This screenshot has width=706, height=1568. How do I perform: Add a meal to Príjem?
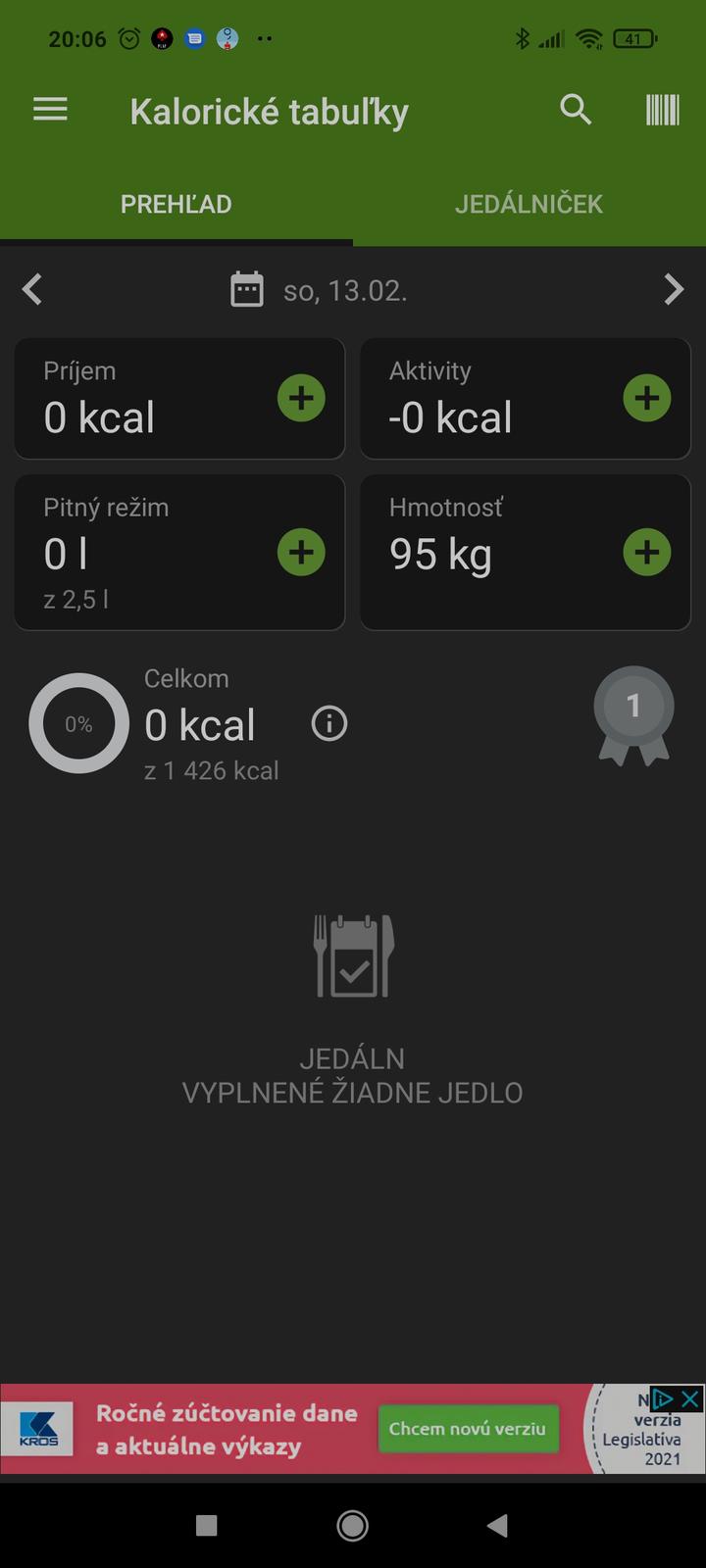pyautogui.click(x=301, y=398)
